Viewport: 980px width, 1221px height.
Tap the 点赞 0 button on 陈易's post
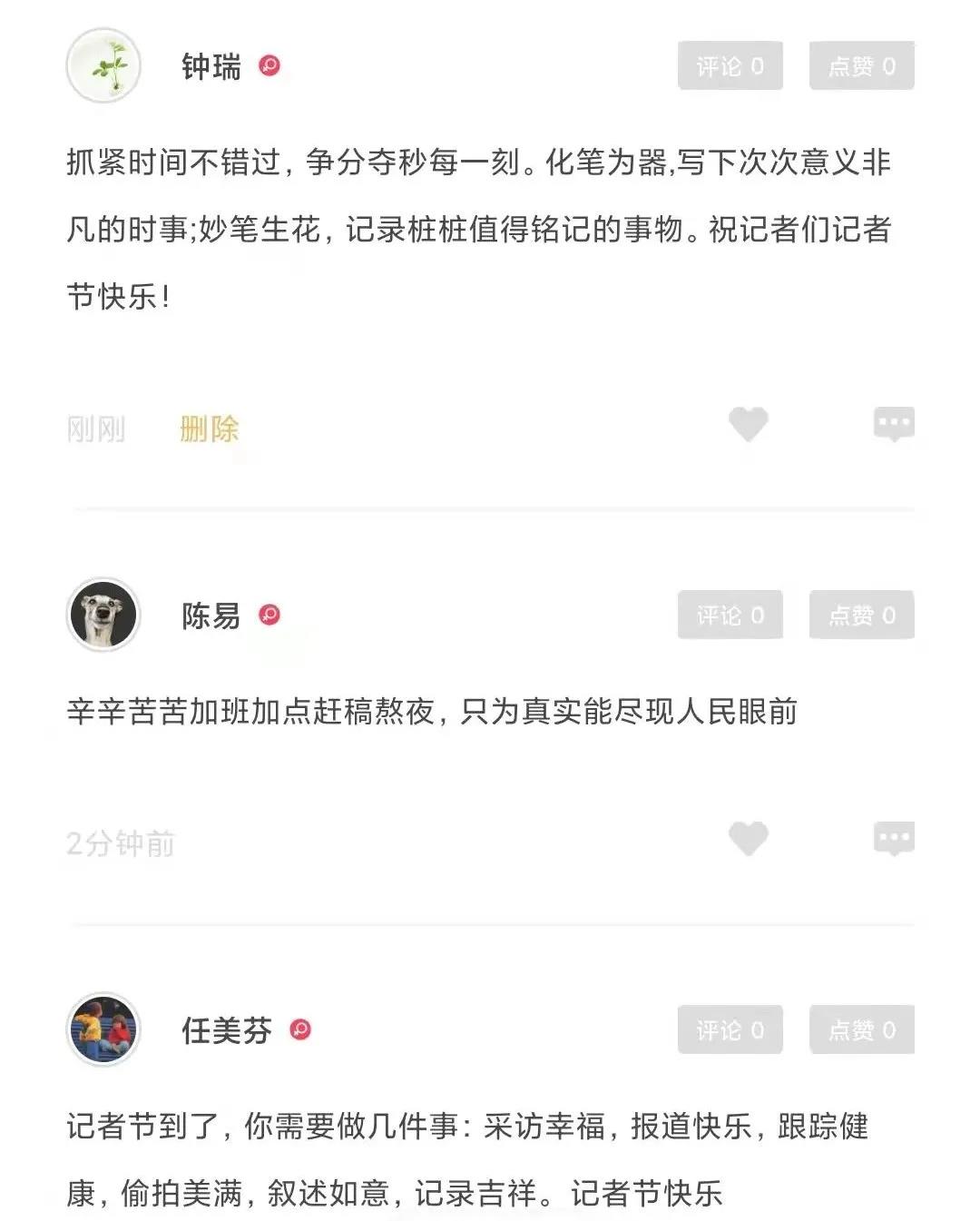pyautogui.click(x=861, y=615)
